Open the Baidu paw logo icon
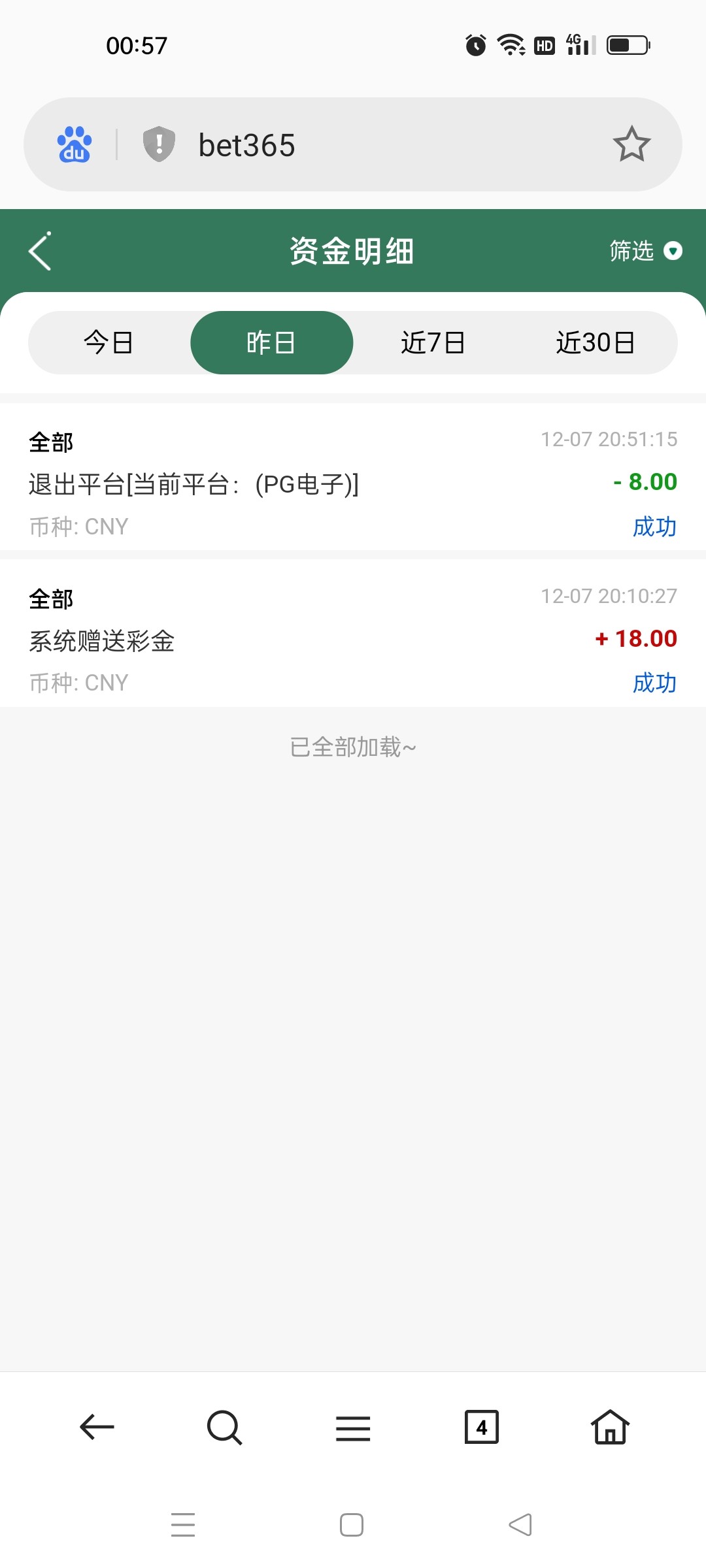 pyautogui.click(x=75, y=144)
